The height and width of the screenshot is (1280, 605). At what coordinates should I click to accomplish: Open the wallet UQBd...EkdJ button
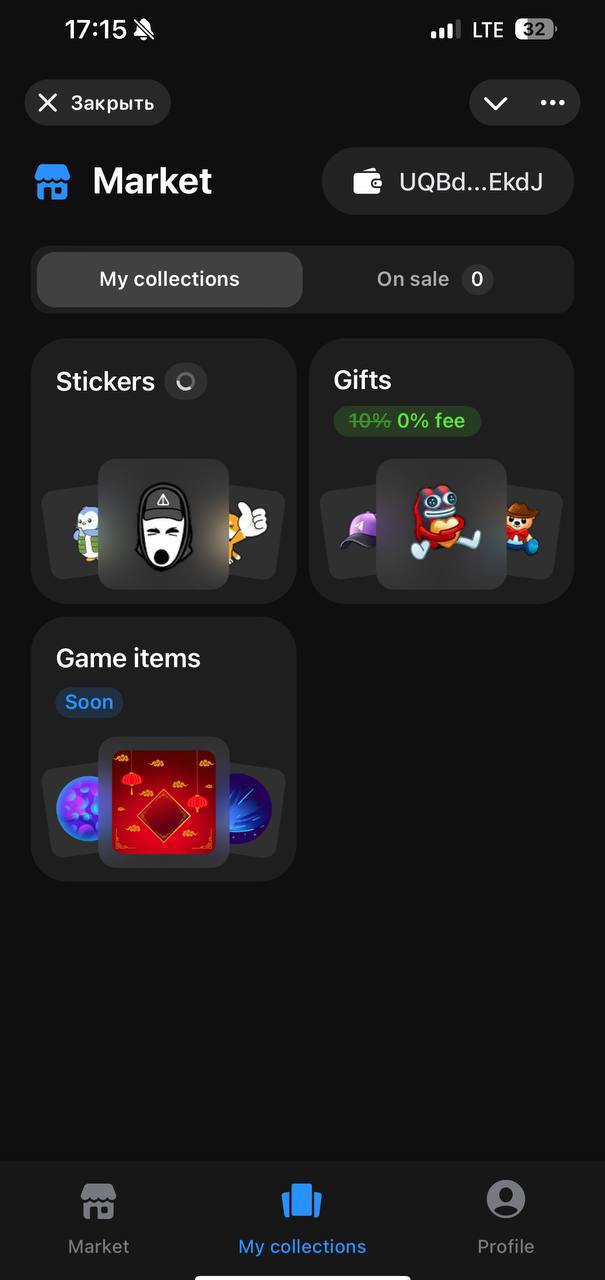[448, 182]
